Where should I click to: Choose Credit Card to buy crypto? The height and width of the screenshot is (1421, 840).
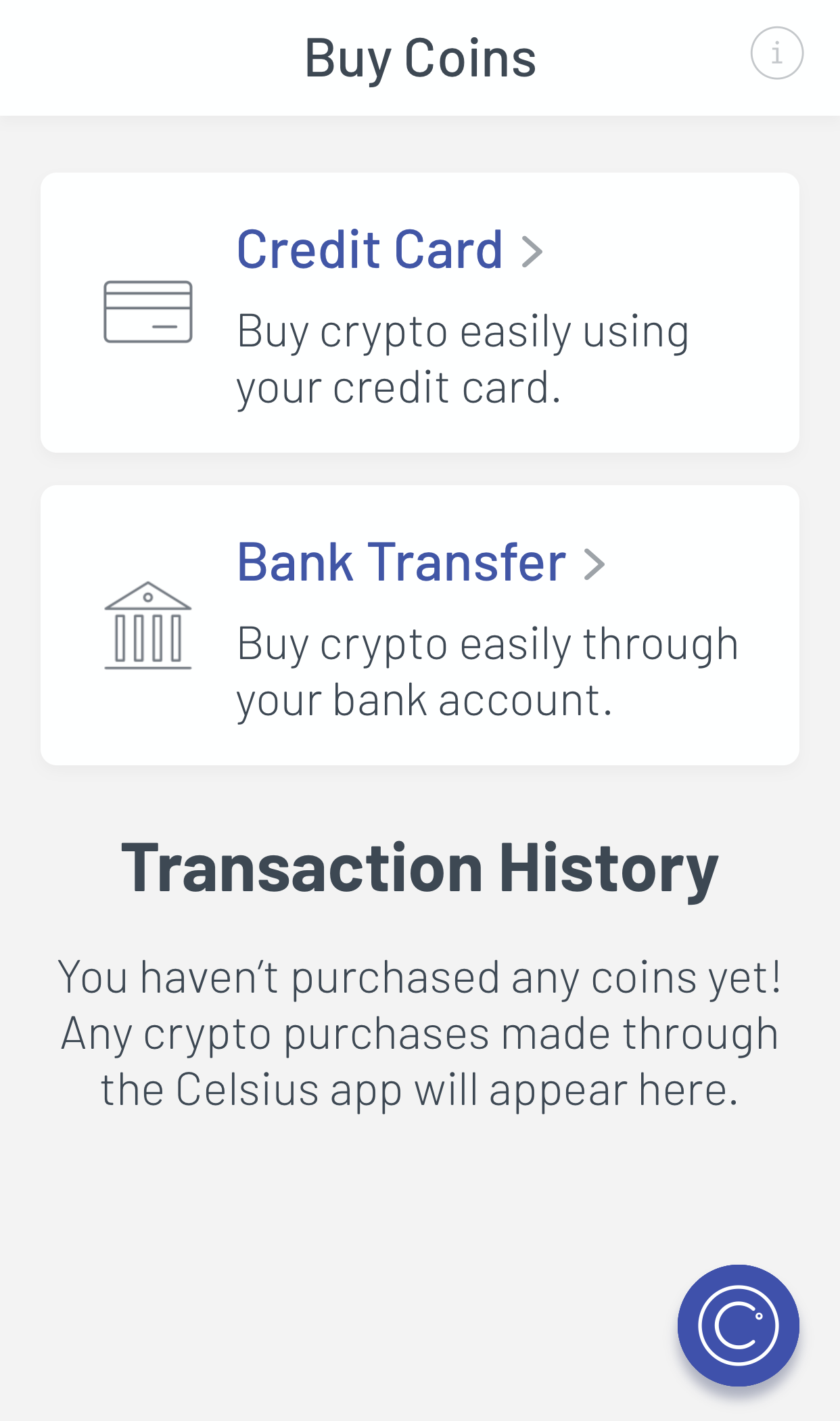pyautogui.click(x=420, y=313)
